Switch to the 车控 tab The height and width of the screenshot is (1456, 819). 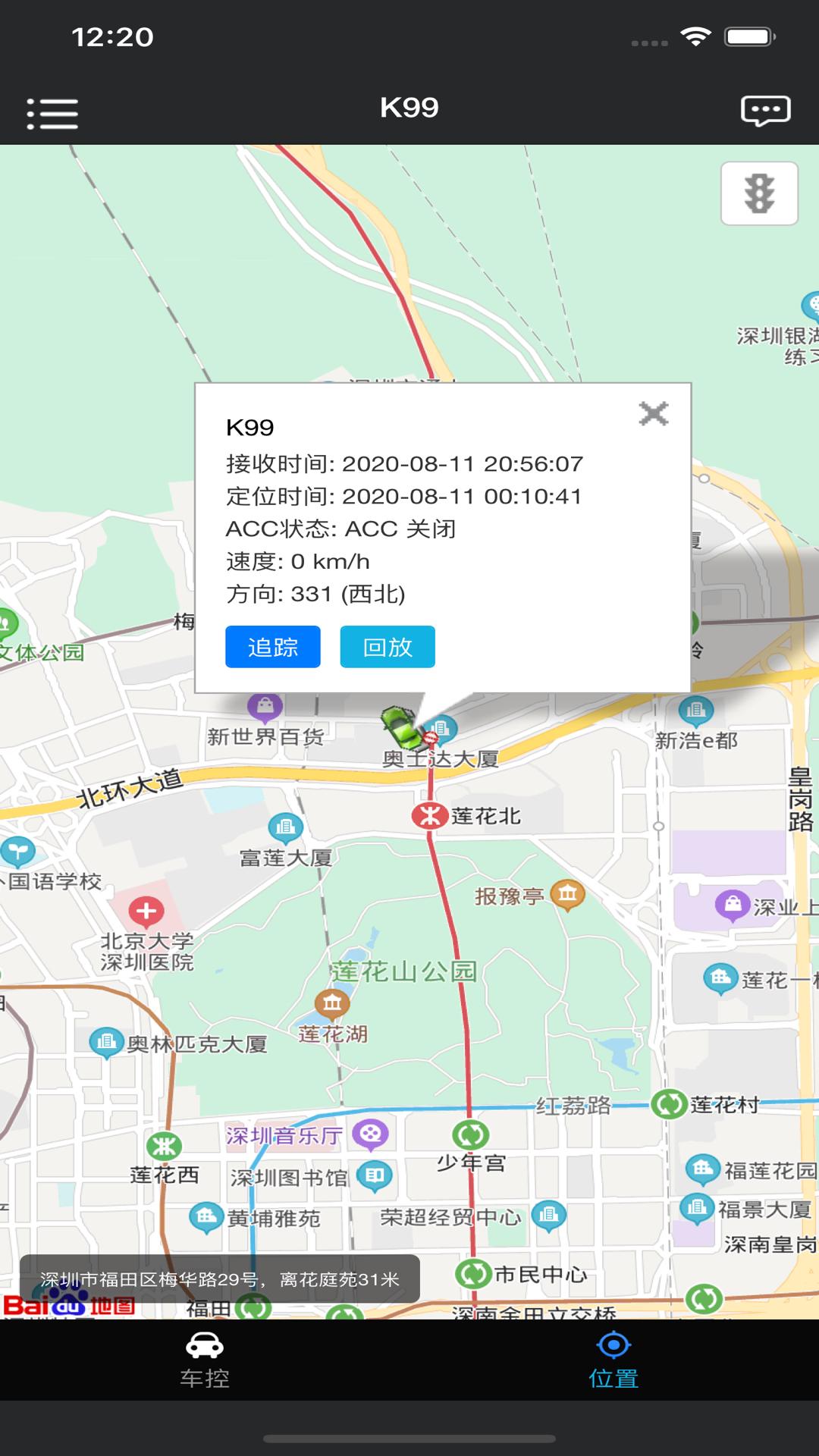tap(205, 1360)
